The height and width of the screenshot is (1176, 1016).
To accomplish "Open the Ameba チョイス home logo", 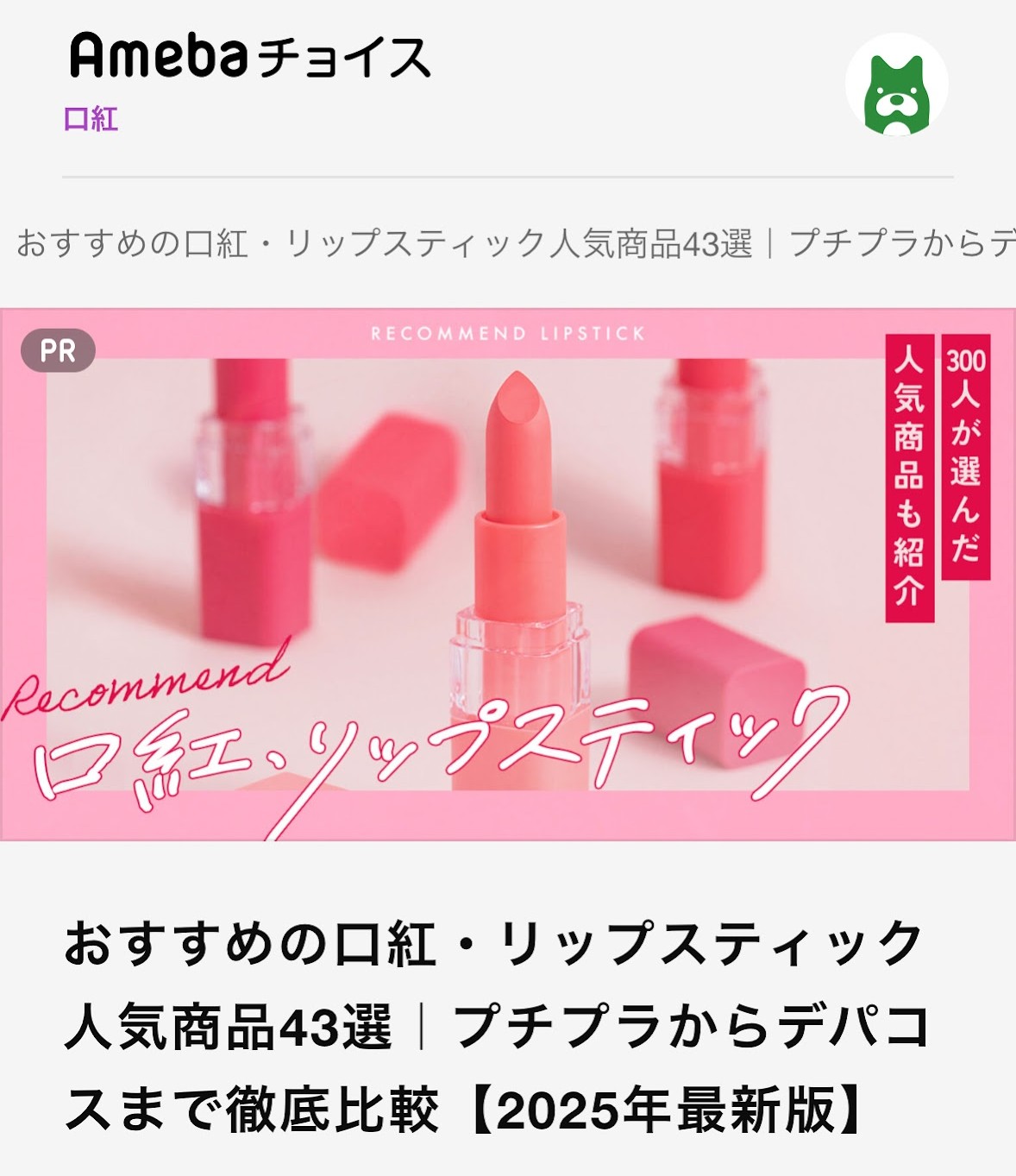I will [249, 56].
